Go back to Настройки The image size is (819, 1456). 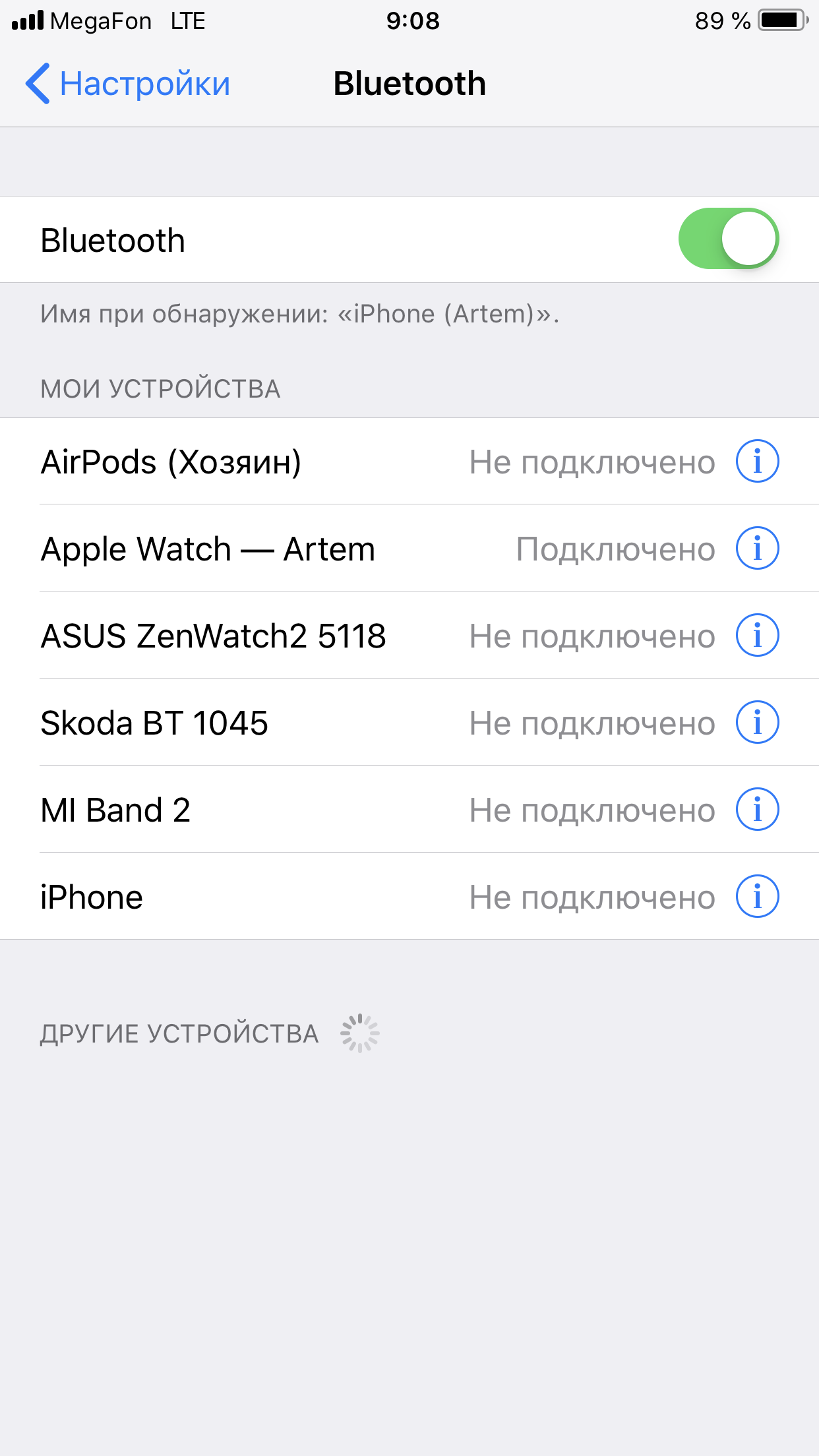tap(128, 84)
